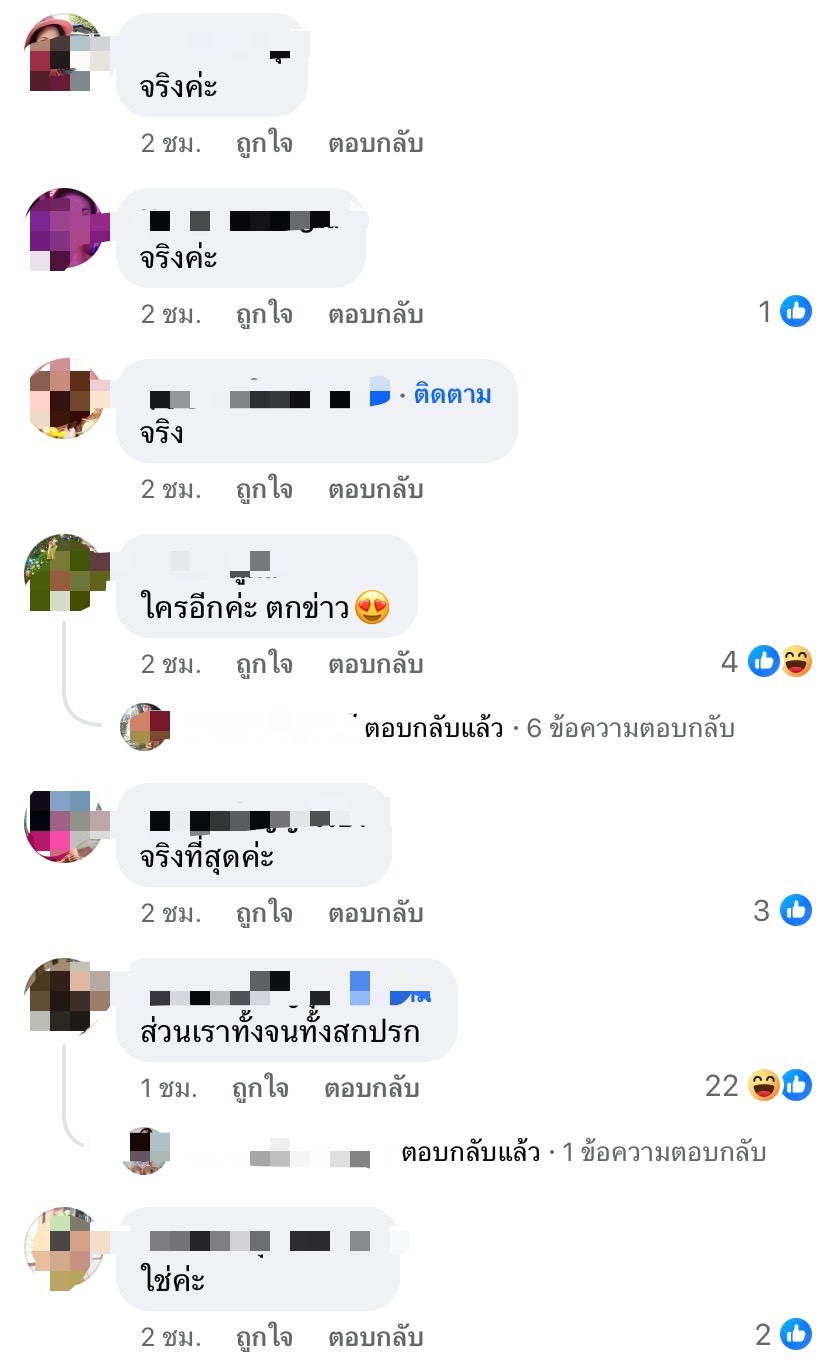Like the comment ใครอีกค่ะ ตกข่าว
This screenshot has height=1361, width=828.
(x=264, y=664)
